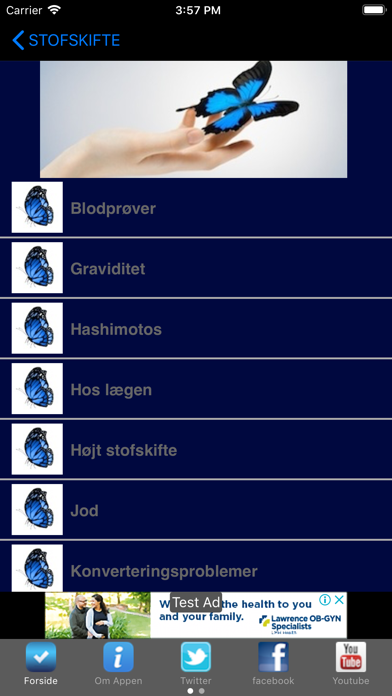
Task: Switch to the Forside tab
Action: [41, 664]
